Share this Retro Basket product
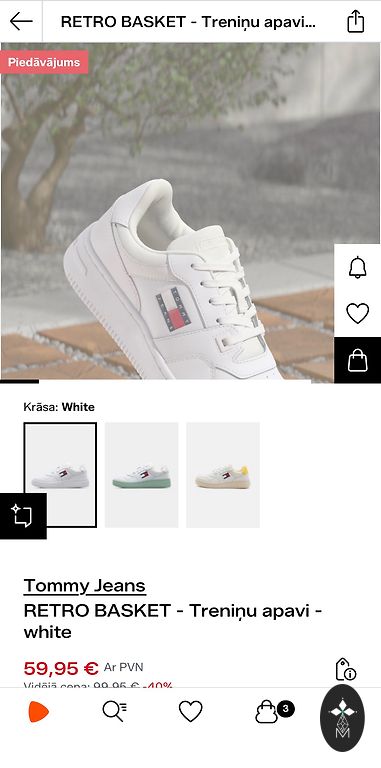 pos(356,22)
